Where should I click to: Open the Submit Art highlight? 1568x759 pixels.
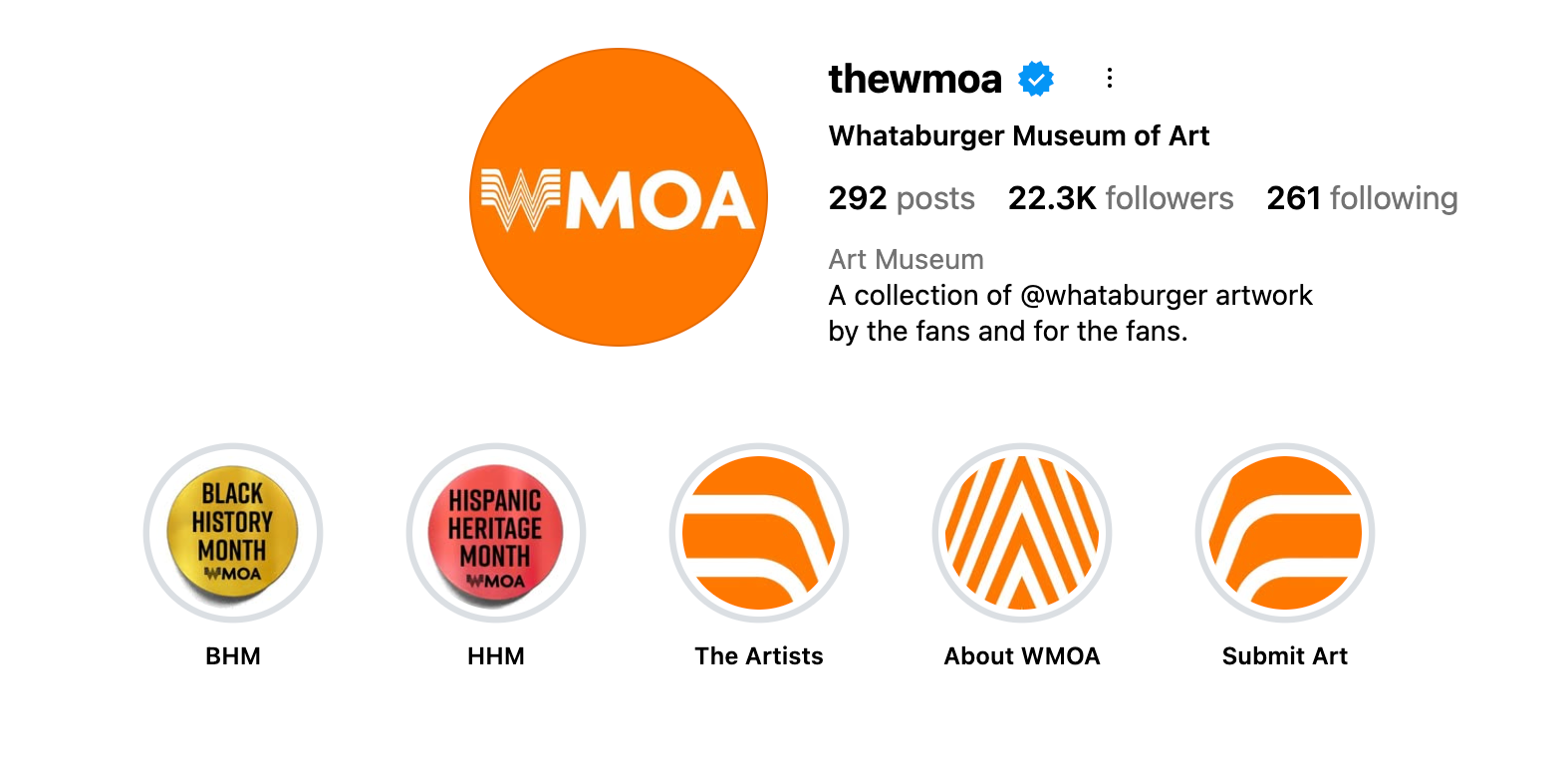[1285, 533]
